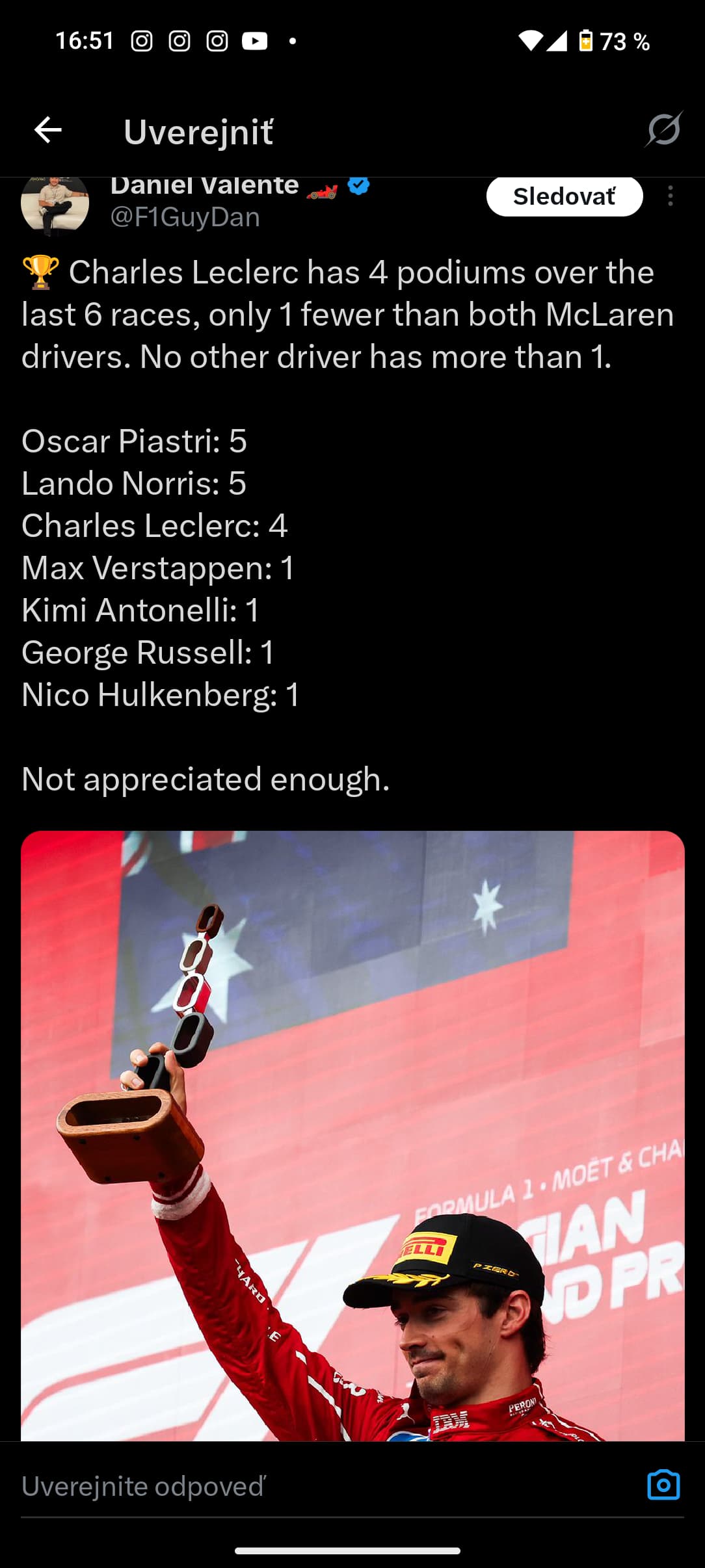705x1568 pixels.
Task: Tap the 'Uverejnite odpoveď' reply field
Action: pyautogui.click(x=325, y=1486)
